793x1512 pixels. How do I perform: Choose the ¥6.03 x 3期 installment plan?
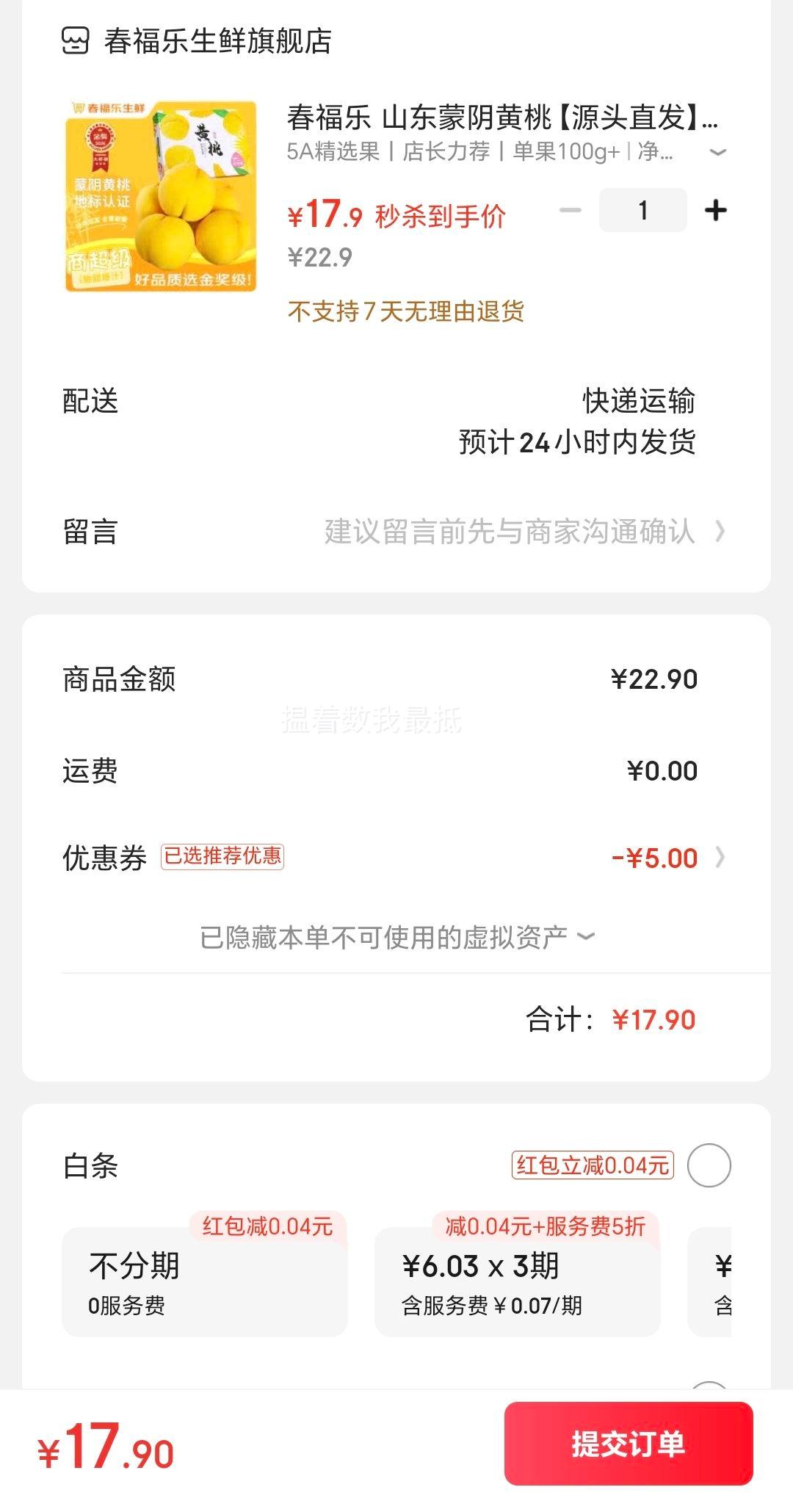[x=517, y=1282]
